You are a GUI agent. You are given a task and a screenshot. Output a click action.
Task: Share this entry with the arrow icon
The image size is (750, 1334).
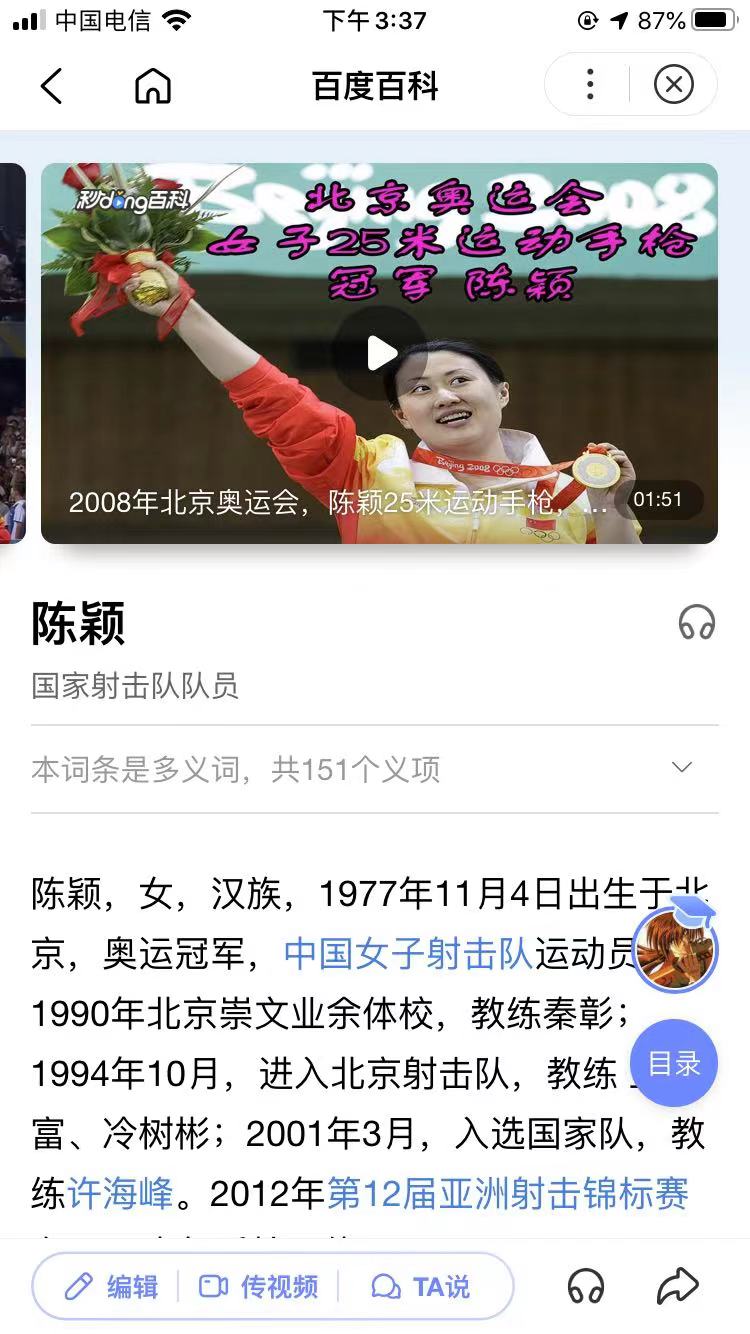(677, 1286)
